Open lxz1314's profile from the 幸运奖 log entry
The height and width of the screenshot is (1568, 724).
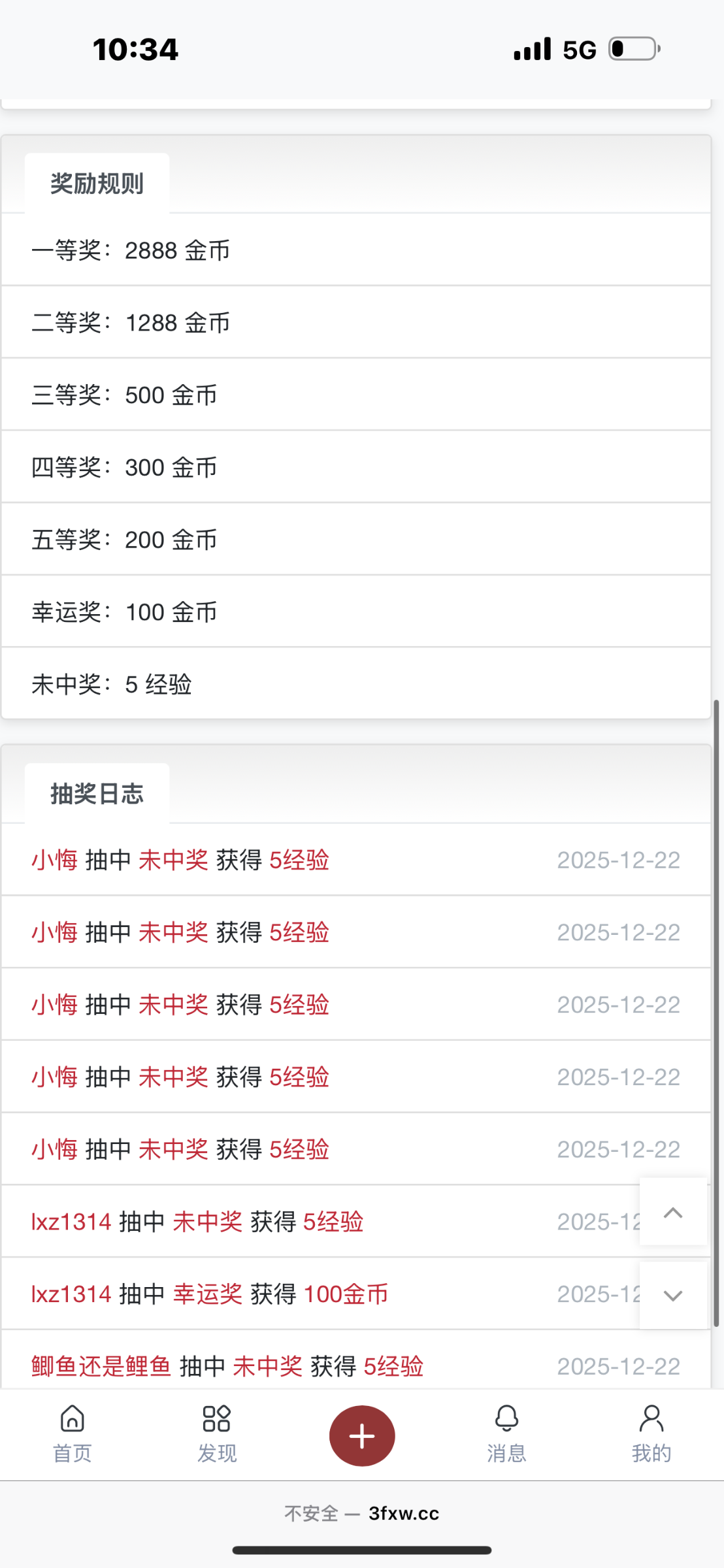tap(71, 1294)
